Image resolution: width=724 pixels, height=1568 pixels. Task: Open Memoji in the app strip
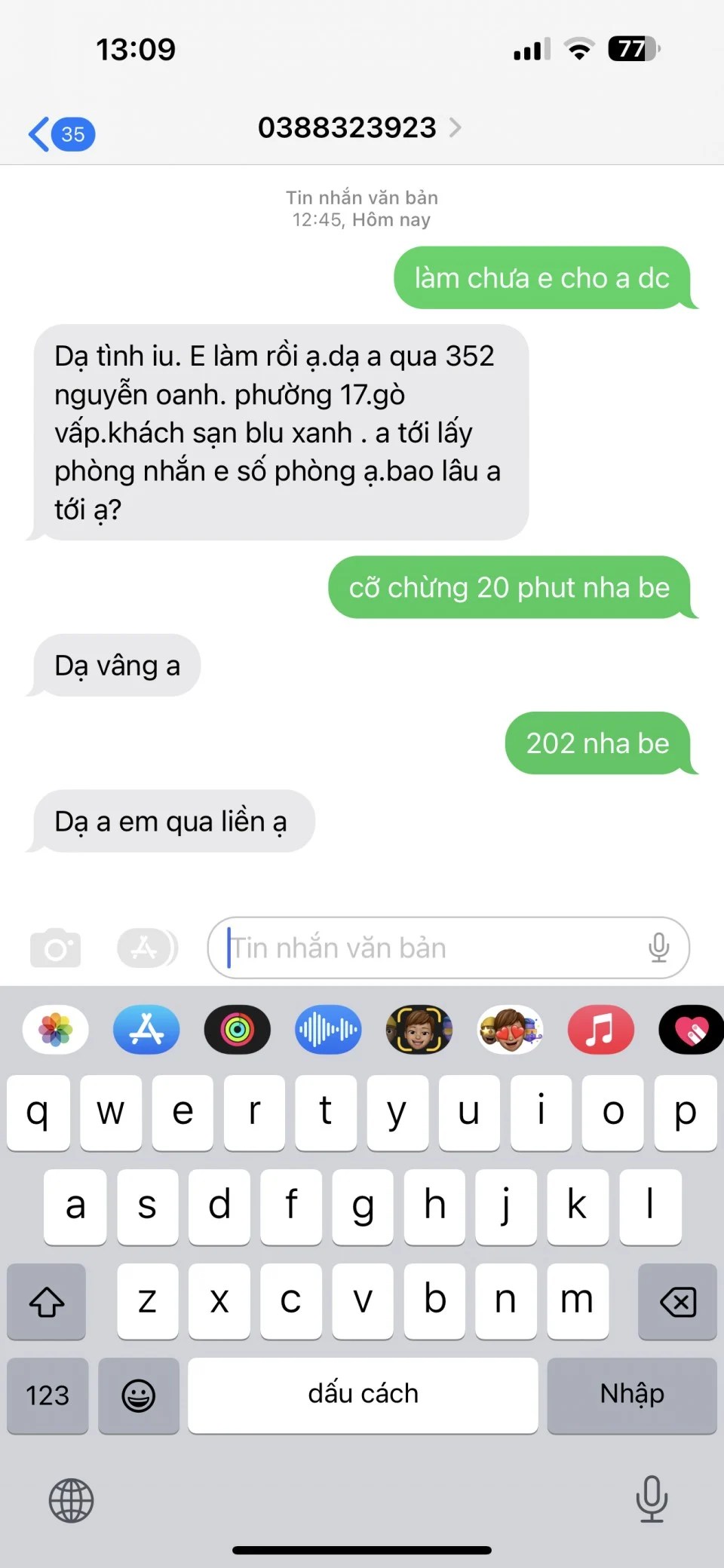(x=419, y=1030)
